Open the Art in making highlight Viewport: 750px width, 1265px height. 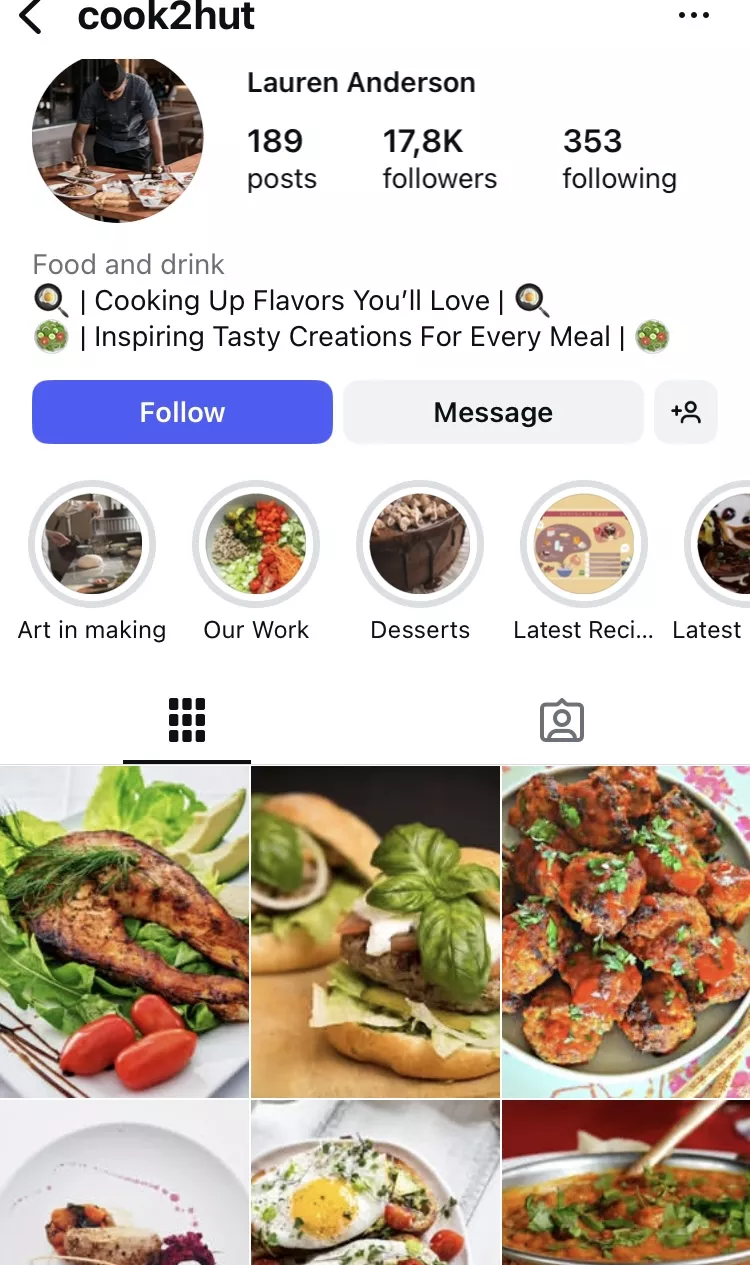[92, 545]
